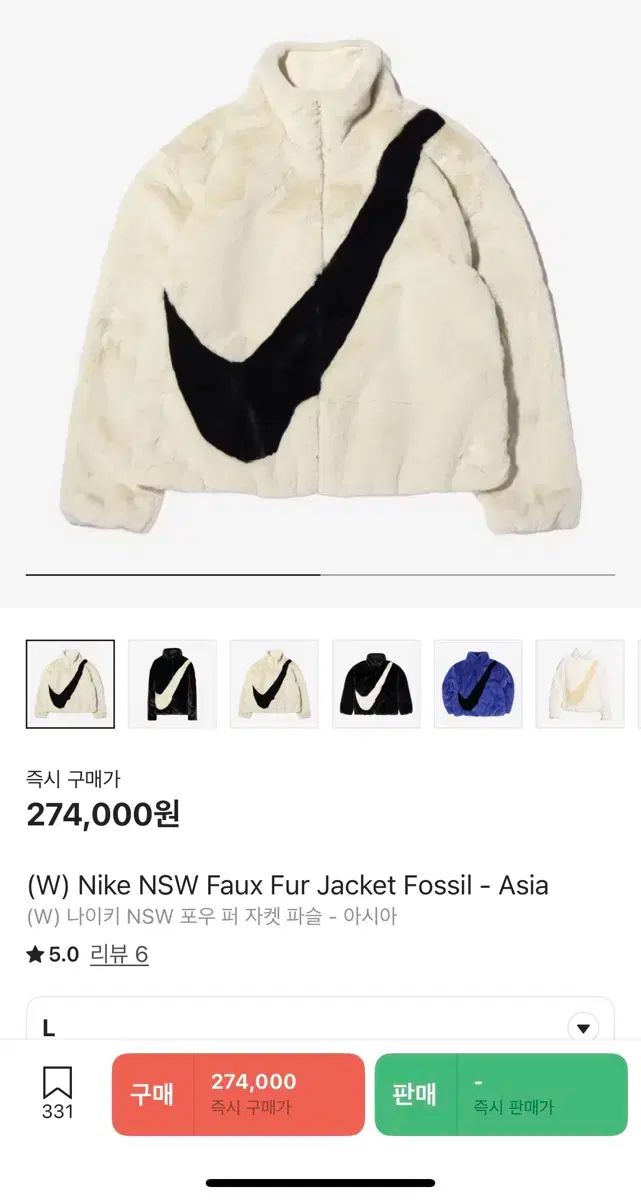This screenshot has width=641, height=1200.
Task: Open the main jacket product image
Action: coord(320,290)
